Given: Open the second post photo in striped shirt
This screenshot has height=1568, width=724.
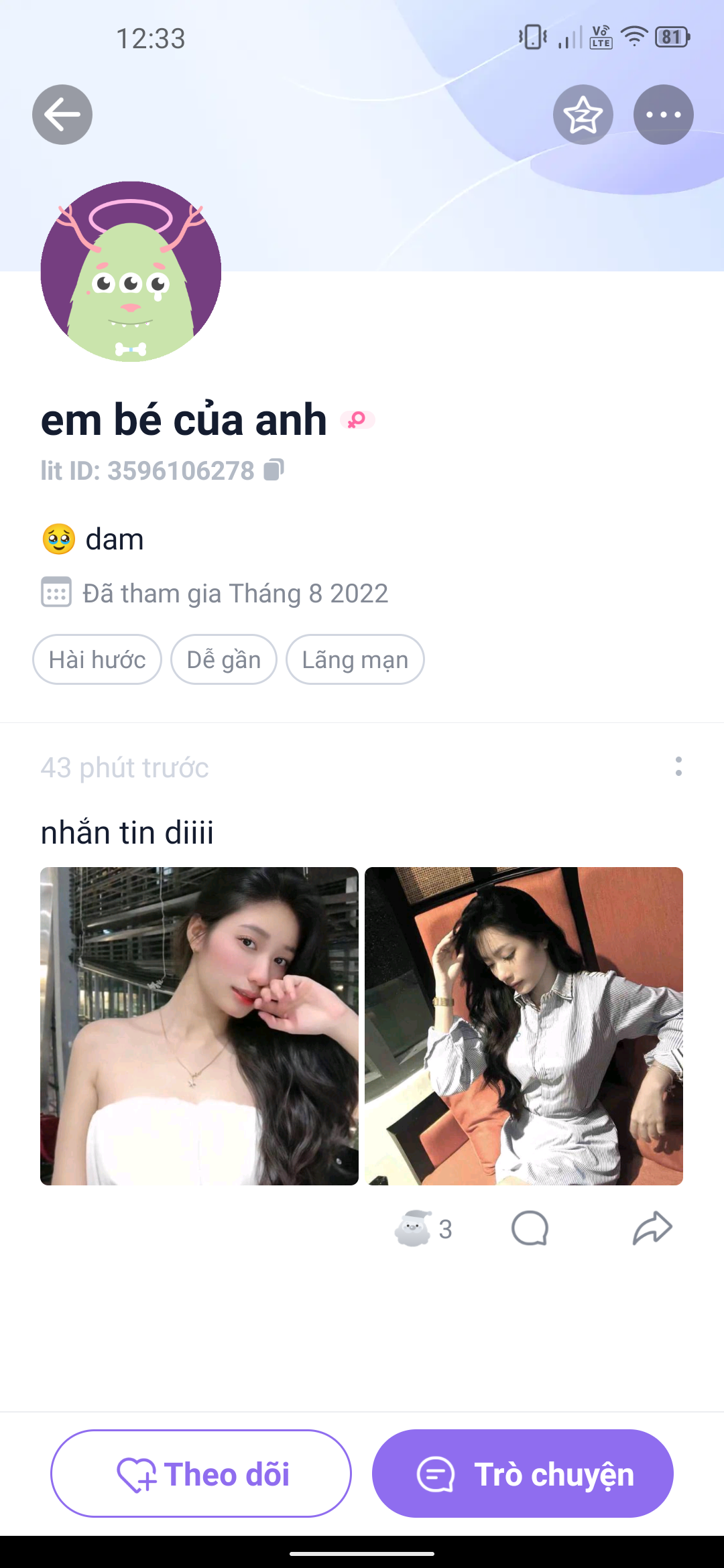Looking at the screenshot, I should (524, 1026).
